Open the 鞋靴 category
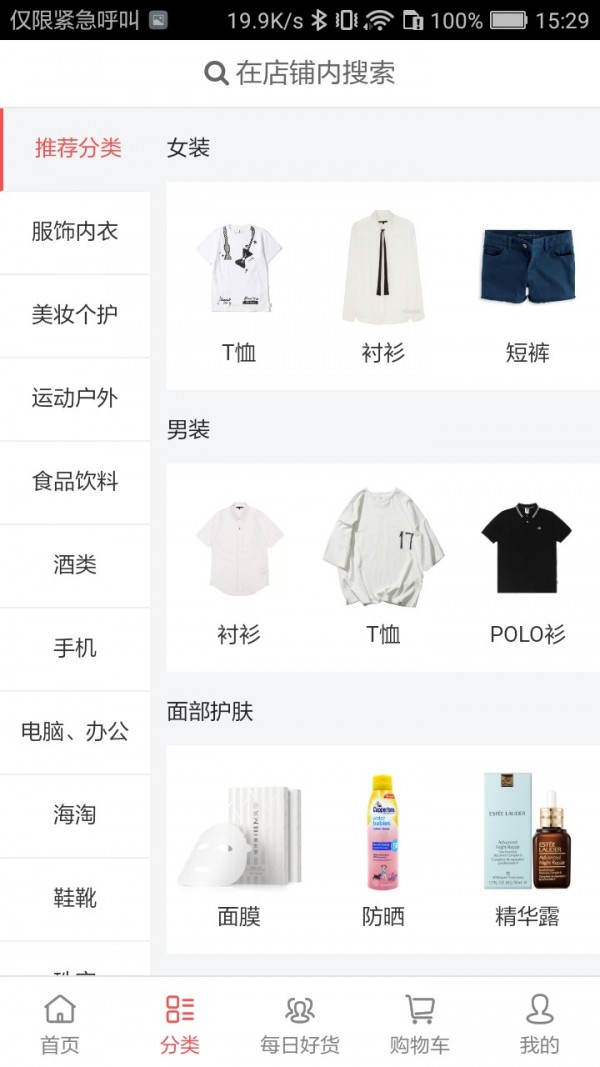 [x=75, y=898]
